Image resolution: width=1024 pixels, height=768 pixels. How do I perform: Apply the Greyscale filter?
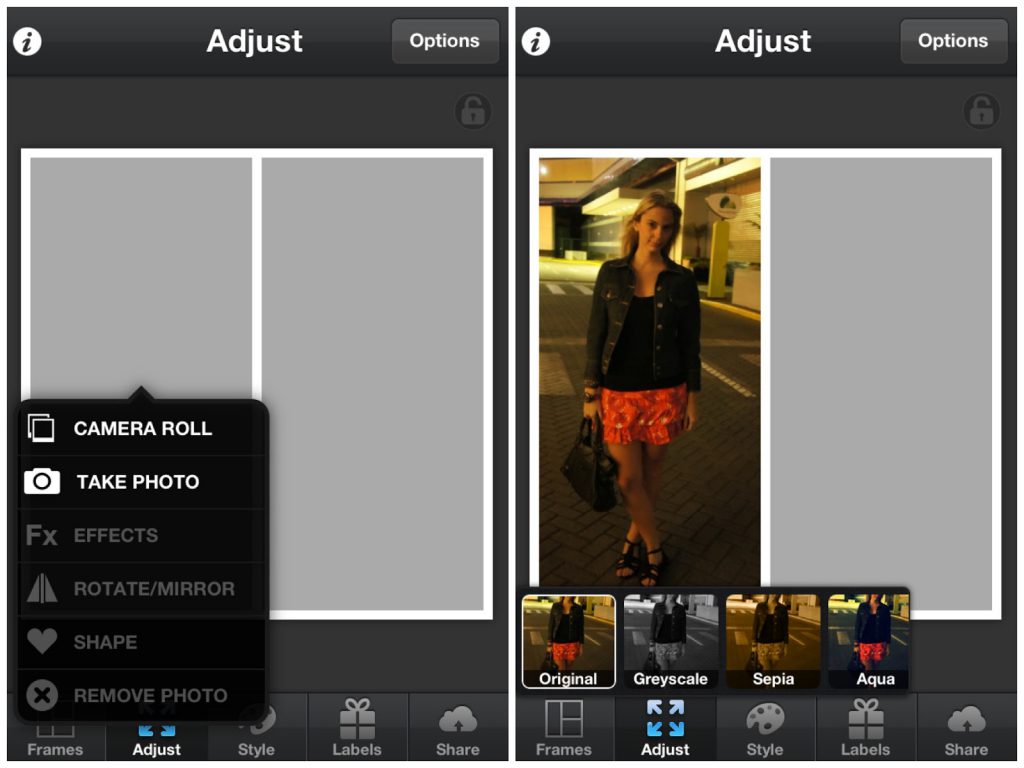point(670,641)
